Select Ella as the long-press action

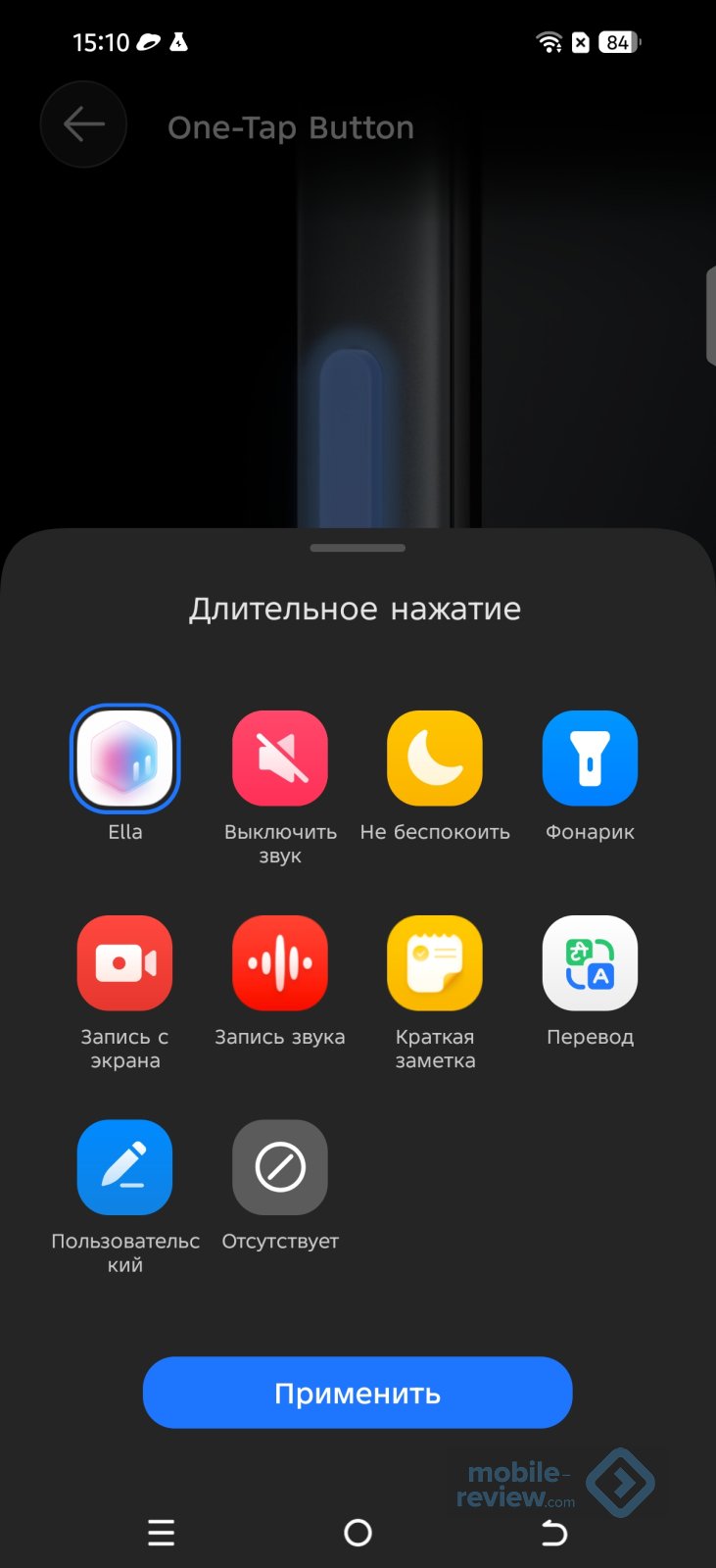tap(124, 759)
